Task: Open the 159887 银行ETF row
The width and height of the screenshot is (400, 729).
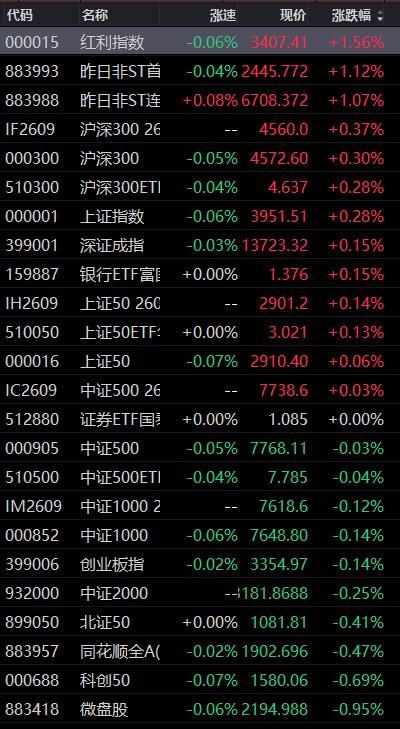Action: tap(200, 274)
